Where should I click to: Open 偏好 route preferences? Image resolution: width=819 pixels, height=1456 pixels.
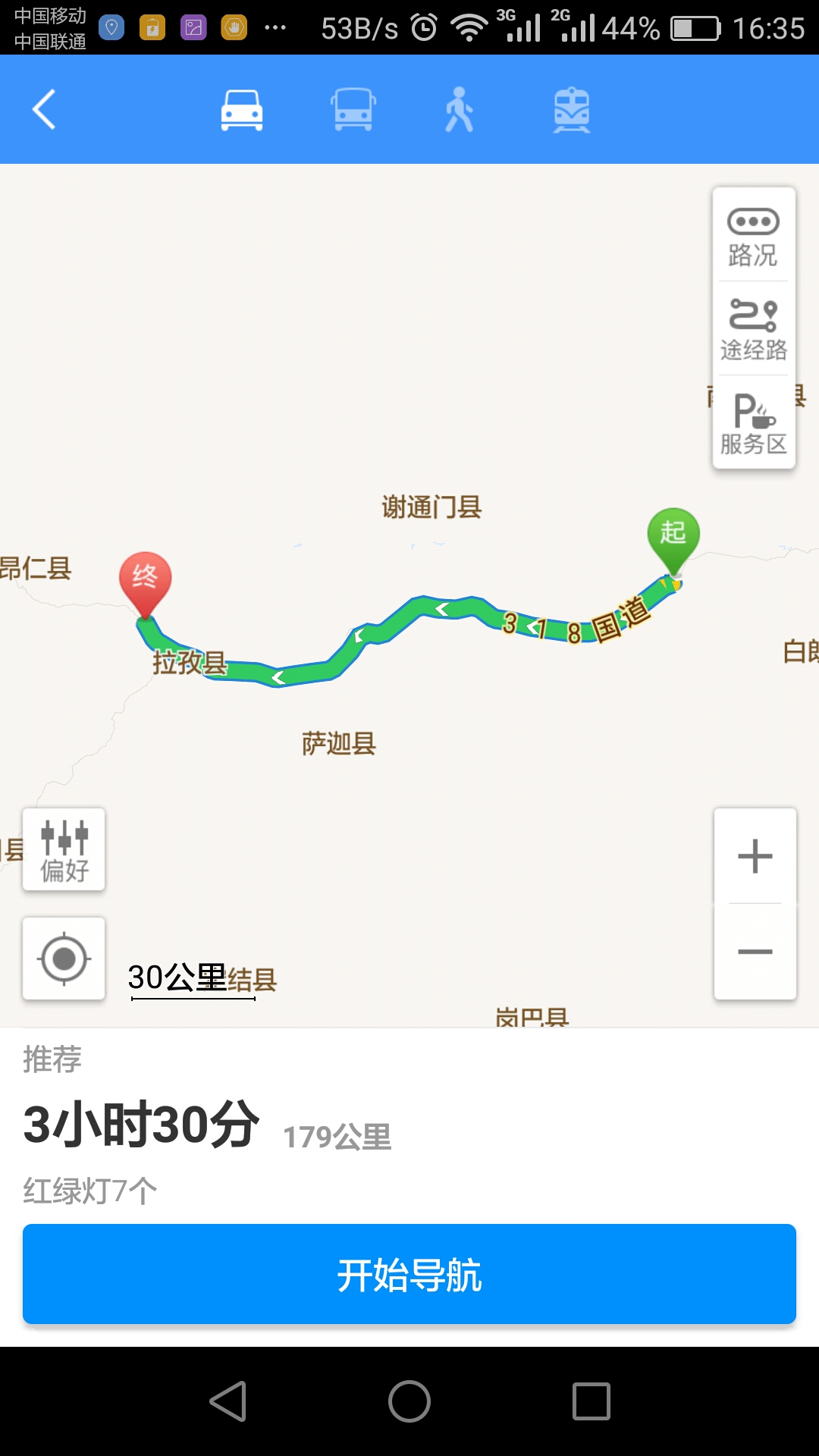click(x=64, y=849)
